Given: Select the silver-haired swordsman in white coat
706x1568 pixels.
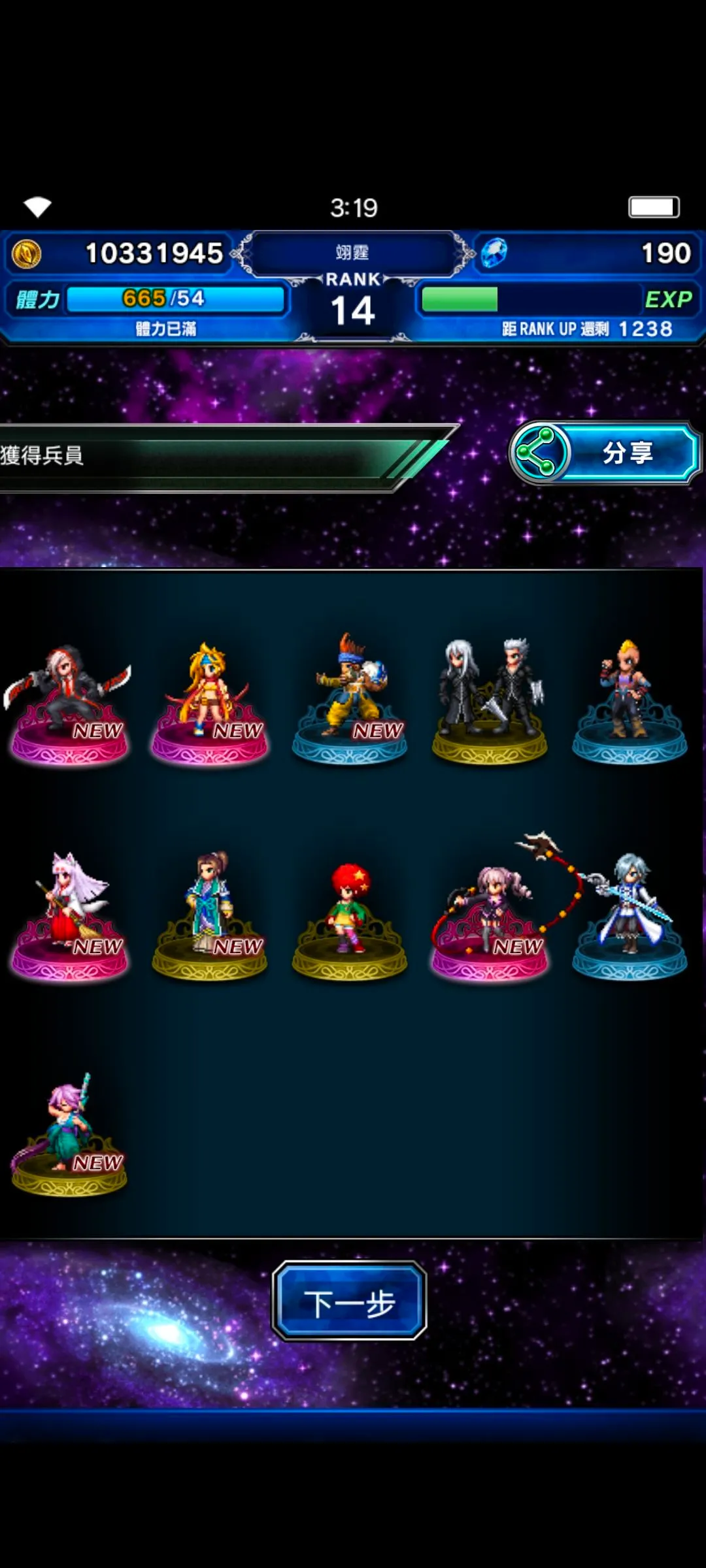Looking at the screenshot, I should 630,915.
